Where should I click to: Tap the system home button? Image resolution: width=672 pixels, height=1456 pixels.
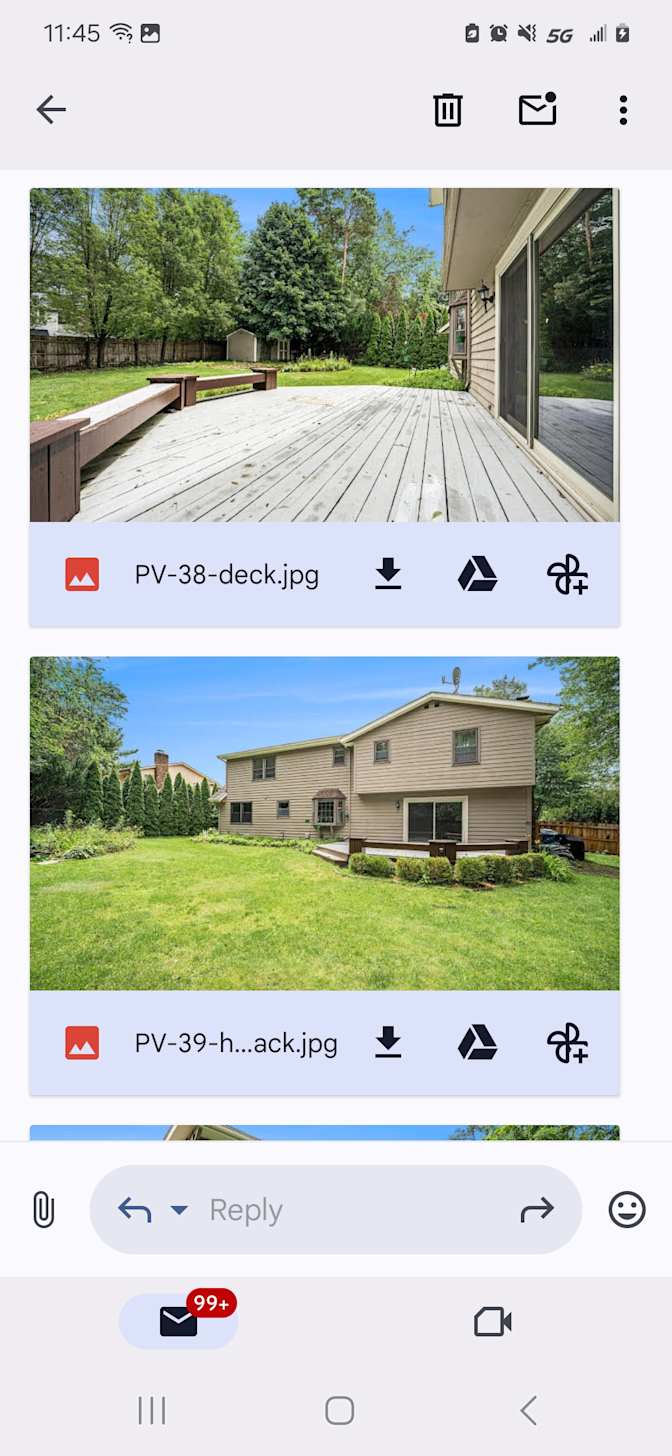click(339, 1411)
